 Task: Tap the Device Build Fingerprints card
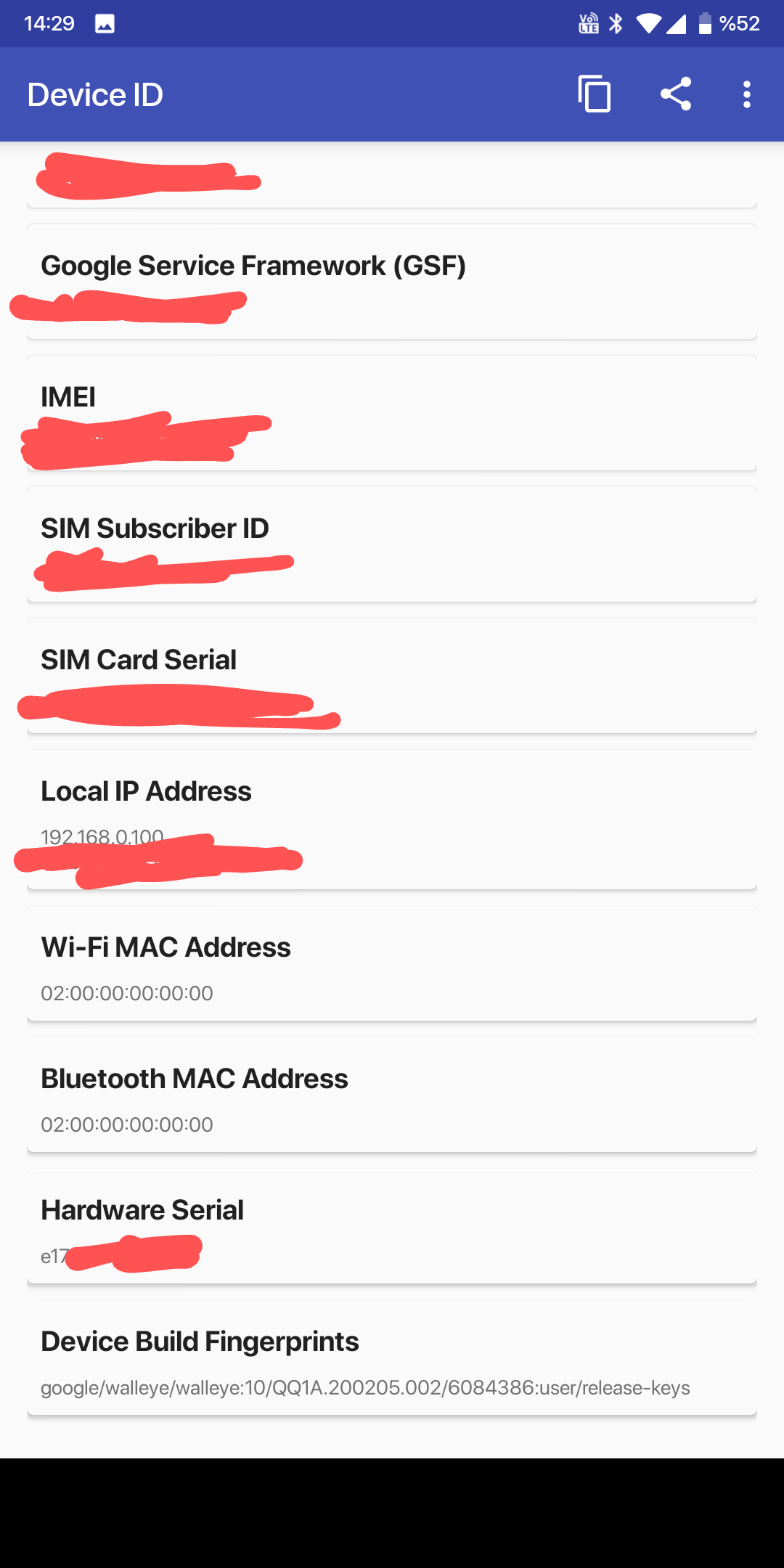(392, 1357)
